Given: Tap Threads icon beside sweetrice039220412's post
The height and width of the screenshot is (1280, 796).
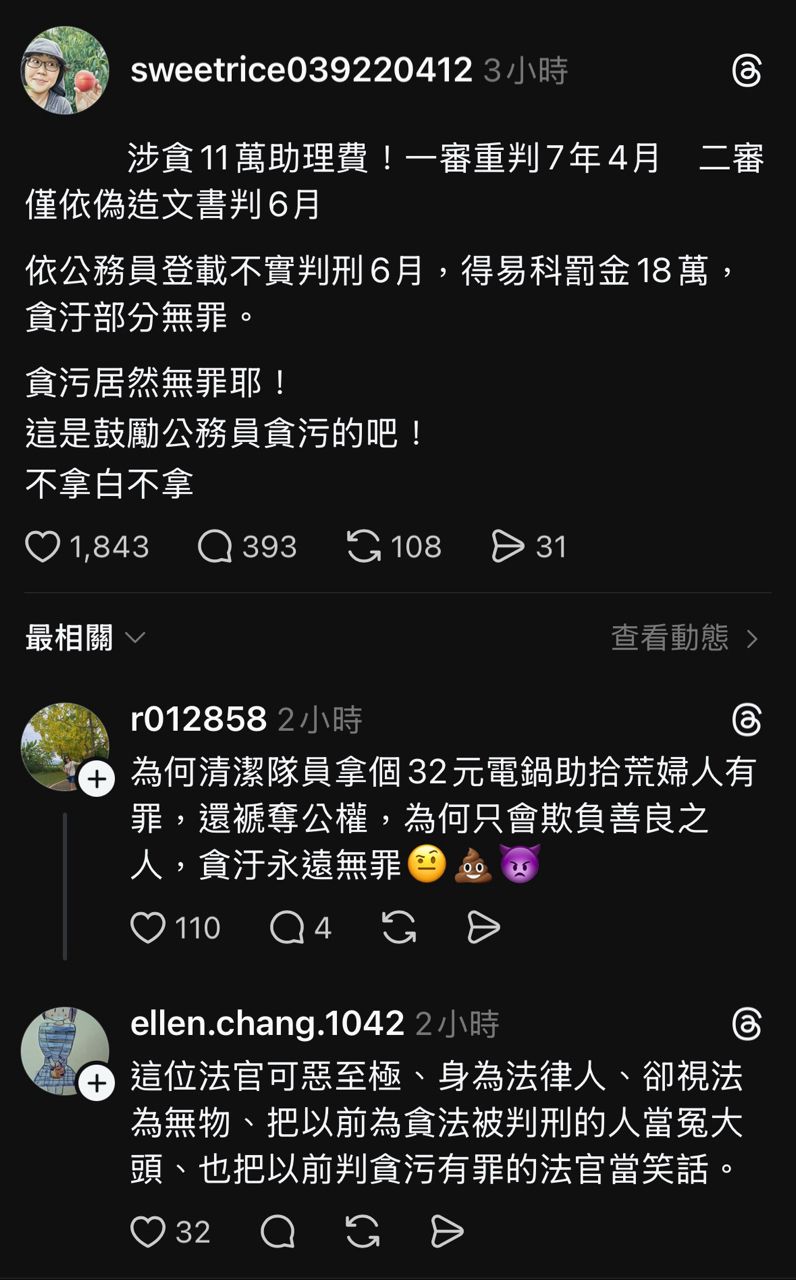Looking at the screenshot, I should [747, 71].
